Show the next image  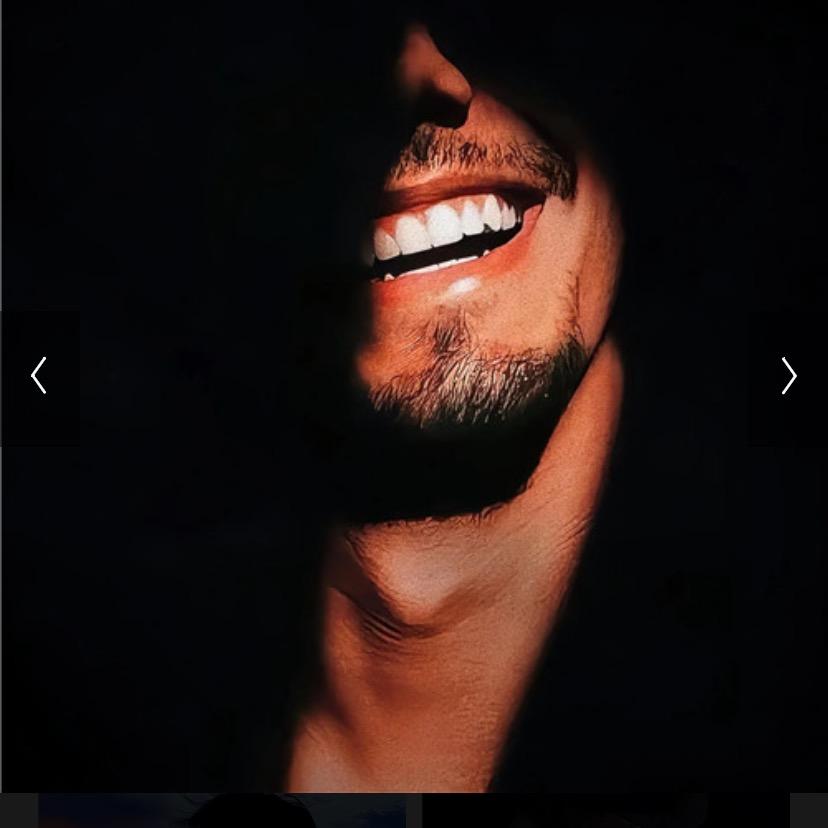coord(788,377)
